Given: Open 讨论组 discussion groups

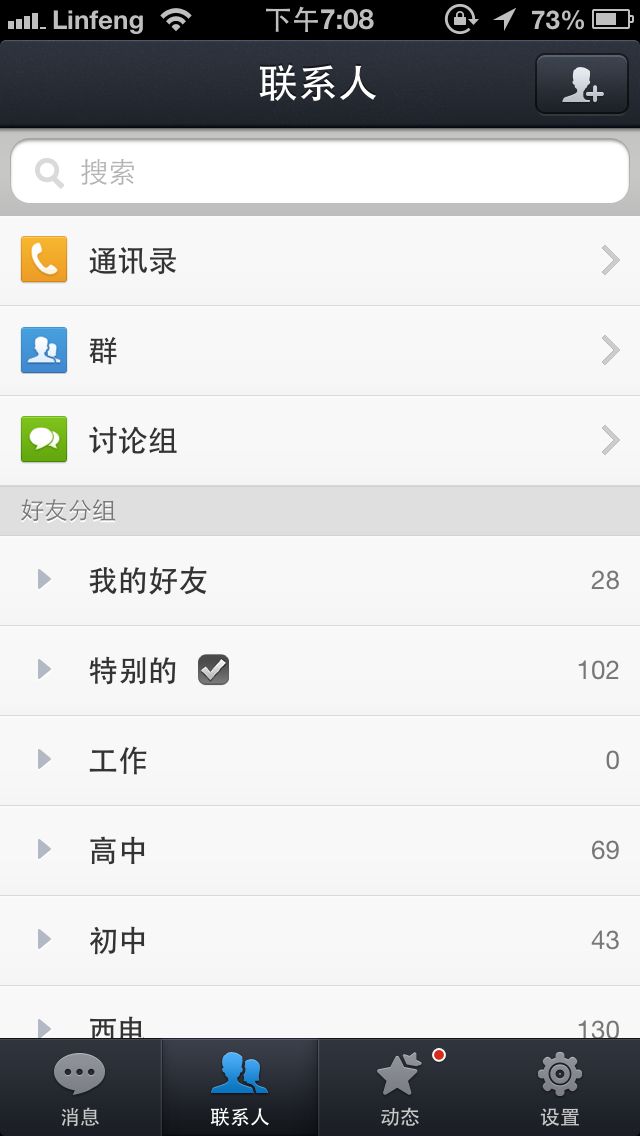Looking at the screenshot, I should [320, 440].
